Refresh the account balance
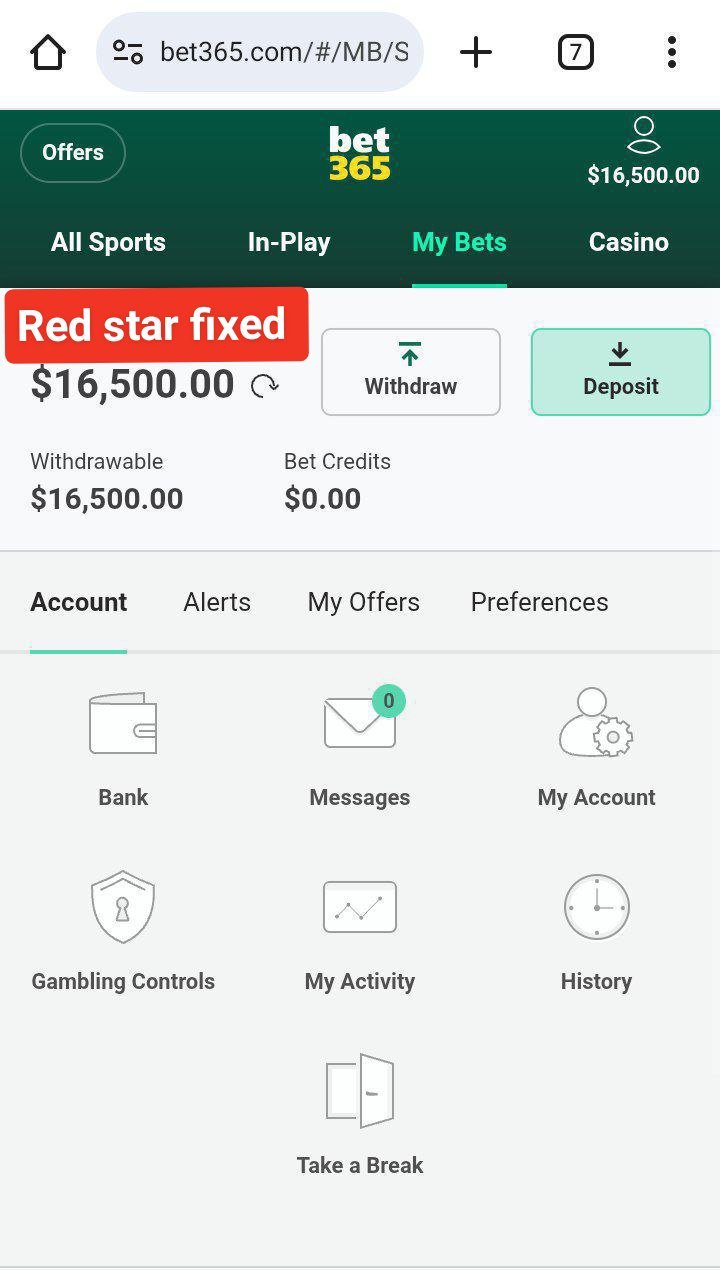The width and height of the screenshot is (720, 1271). click(x=265, y=386)
